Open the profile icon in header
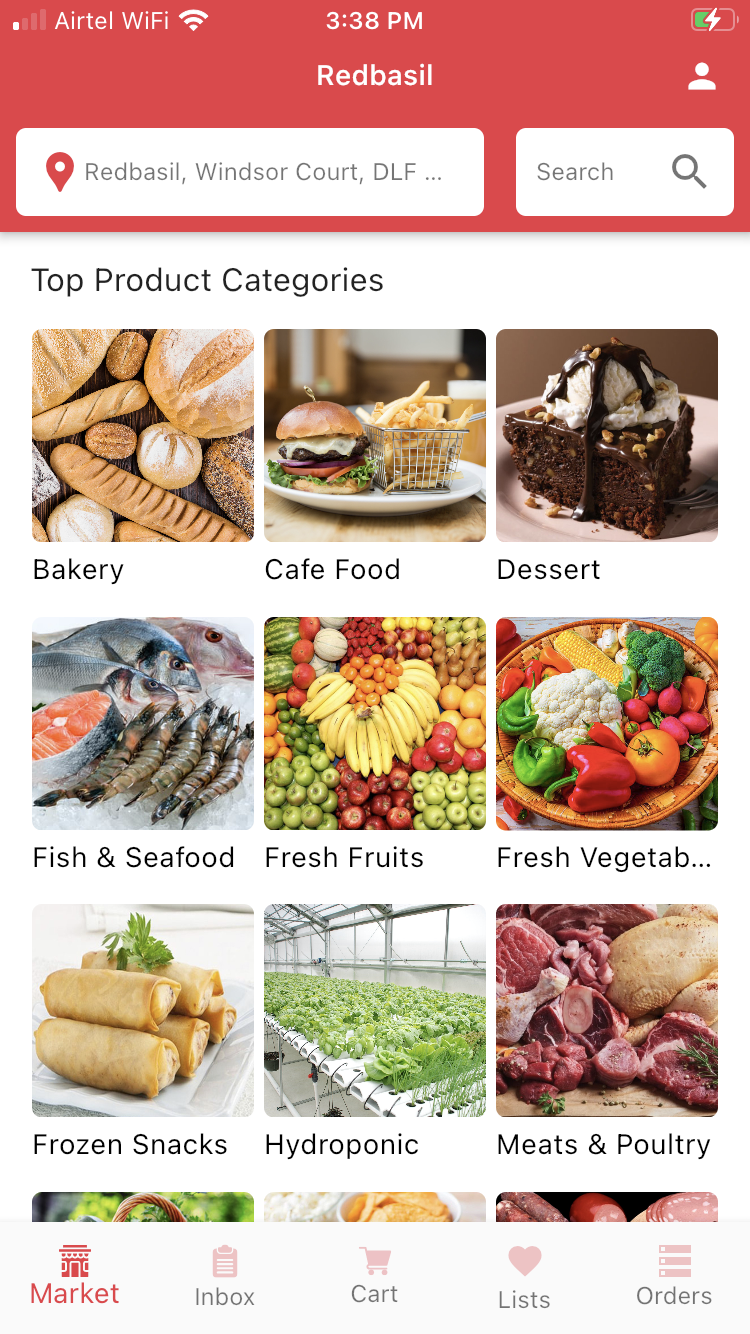The width and height of the screenshot is (750, 1334). tap(702, 76)
